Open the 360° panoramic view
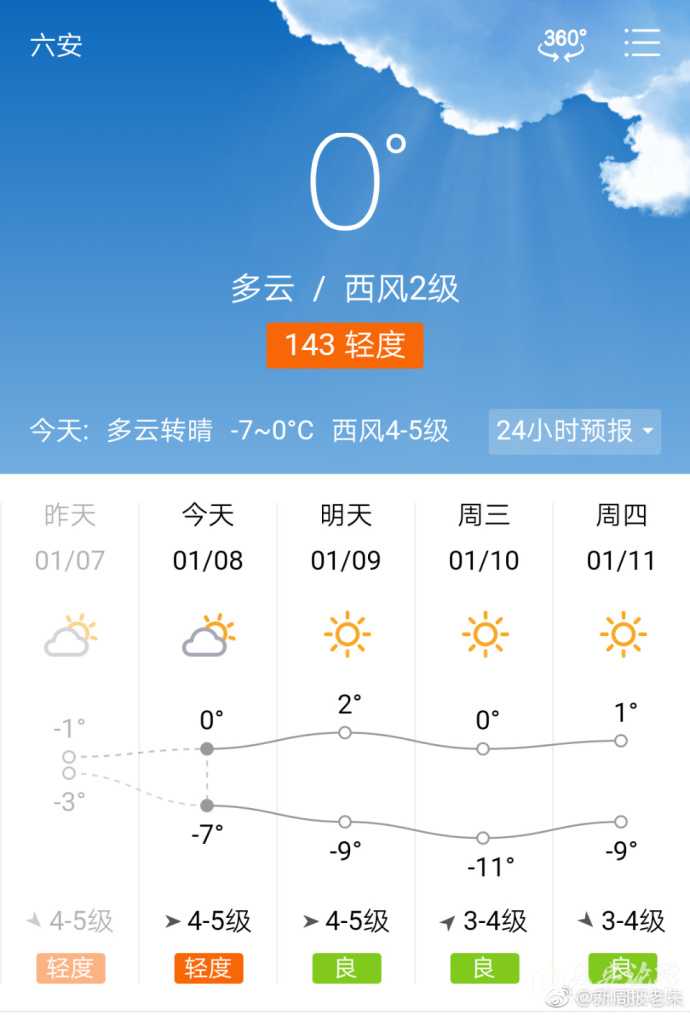Viewport: 690px width, 1015px height. pyautogui.click(x=563, y=43)
